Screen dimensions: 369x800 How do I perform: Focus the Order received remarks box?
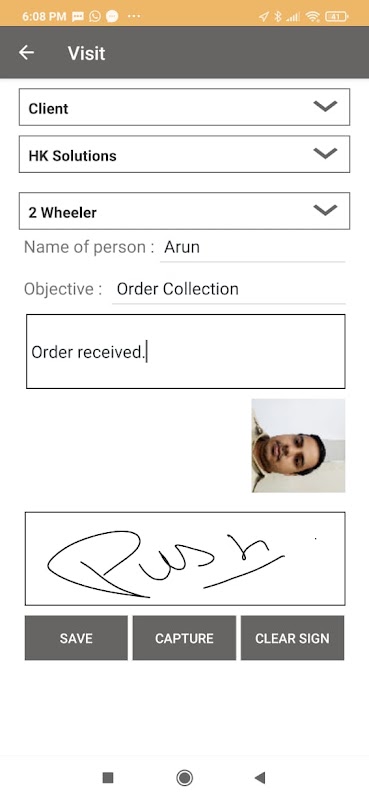click(186, 352)
